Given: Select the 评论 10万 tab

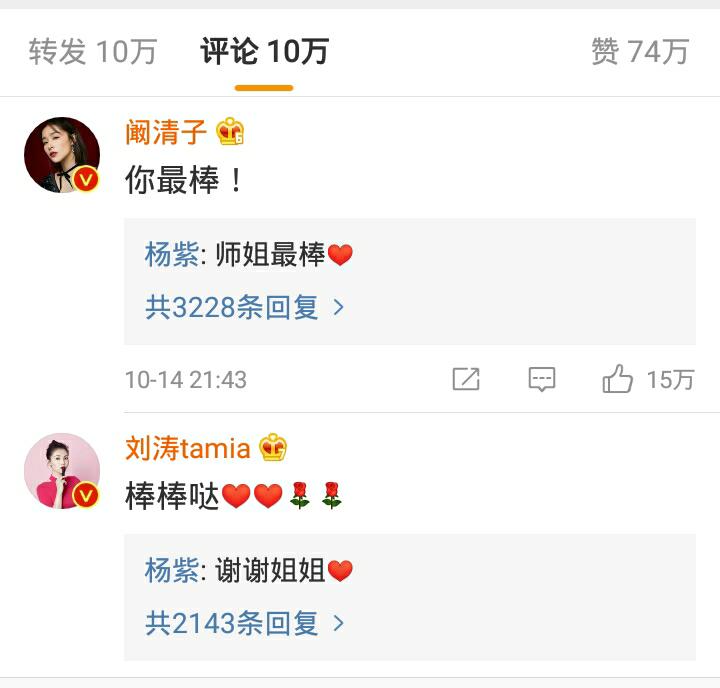Looking at the screenshot, I should pyautogui.click(x=264, y=52).
